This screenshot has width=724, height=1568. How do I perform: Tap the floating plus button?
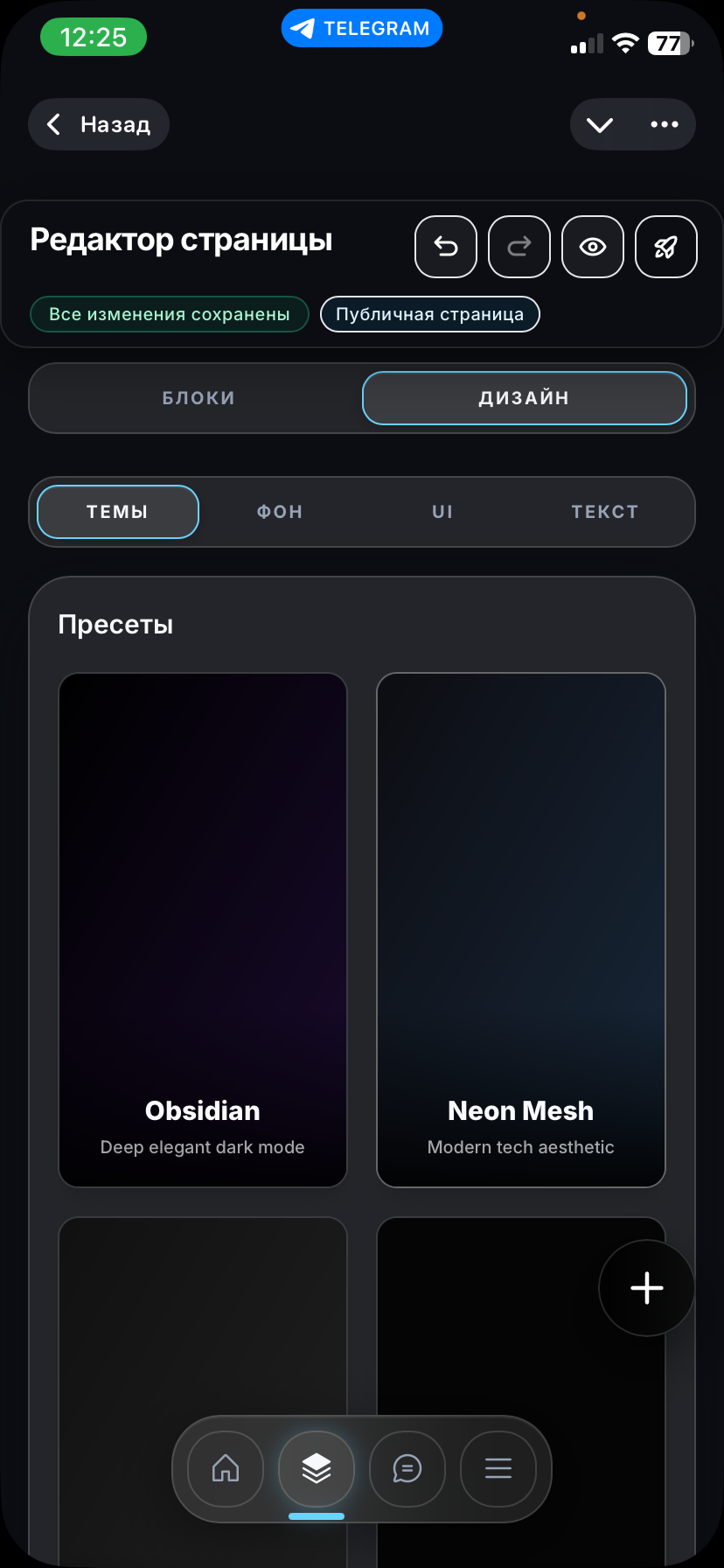647,1288
